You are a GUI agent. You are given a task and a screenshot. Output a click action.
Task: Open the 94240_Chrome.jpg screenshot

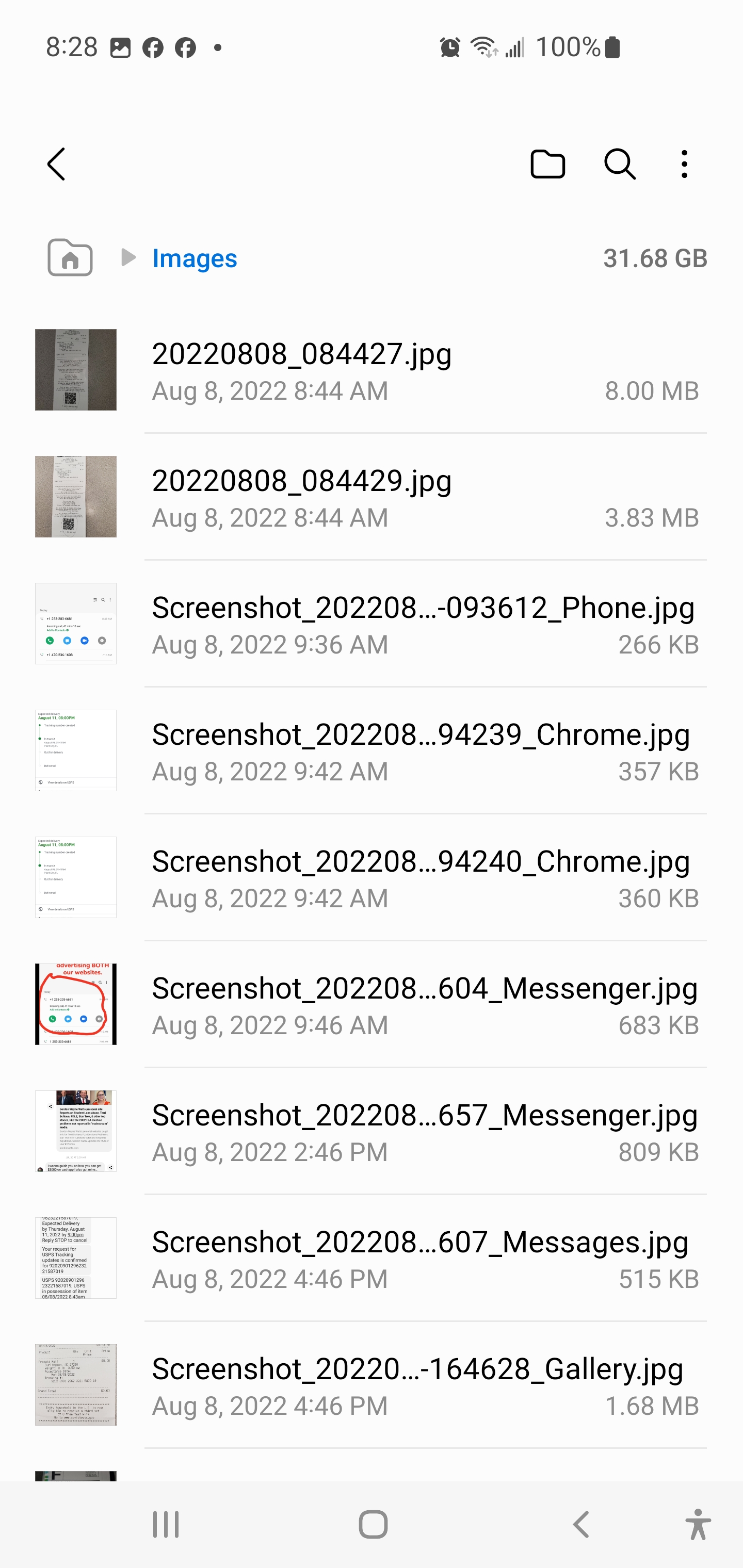click(x=371, y=877)
